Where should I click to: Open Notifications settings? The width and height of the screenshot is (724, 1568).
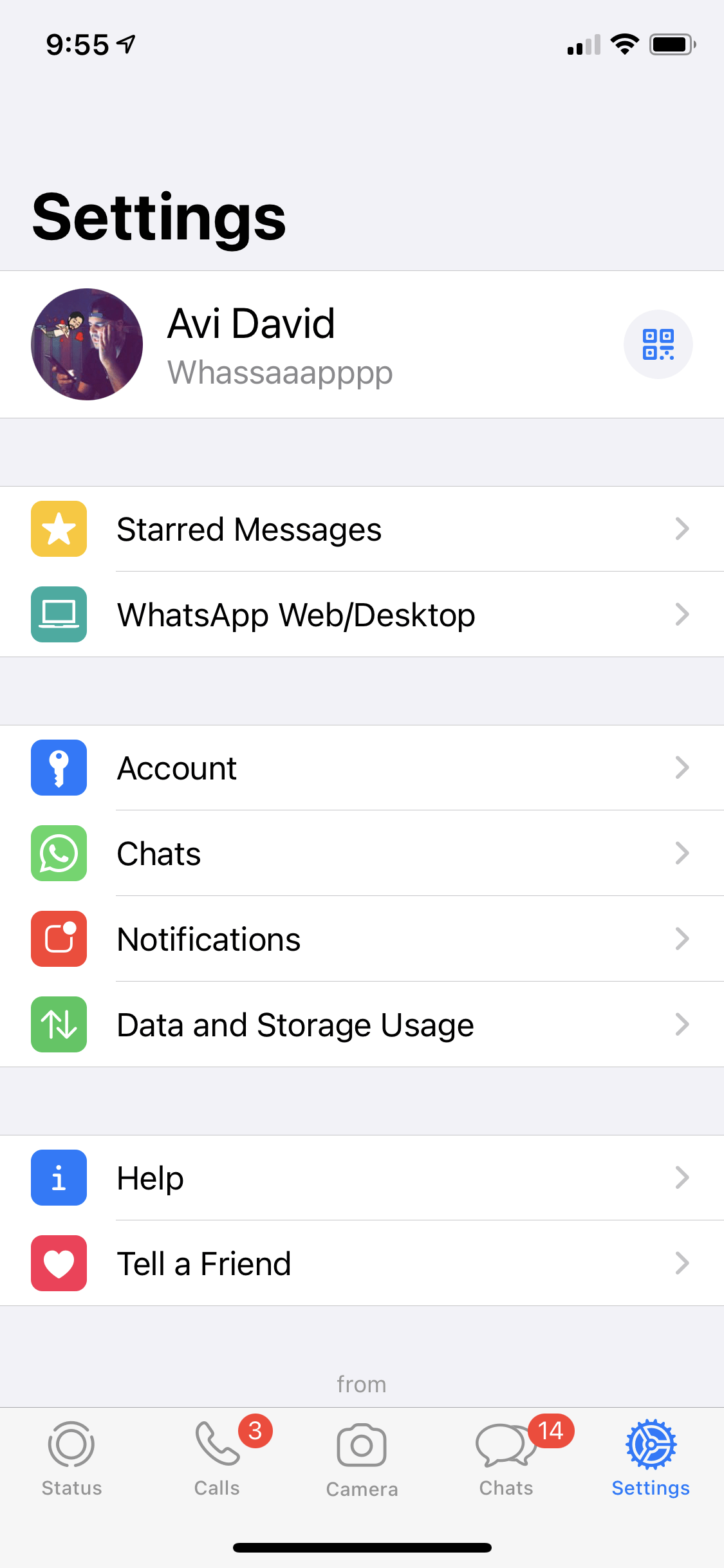tap(362, 939)
